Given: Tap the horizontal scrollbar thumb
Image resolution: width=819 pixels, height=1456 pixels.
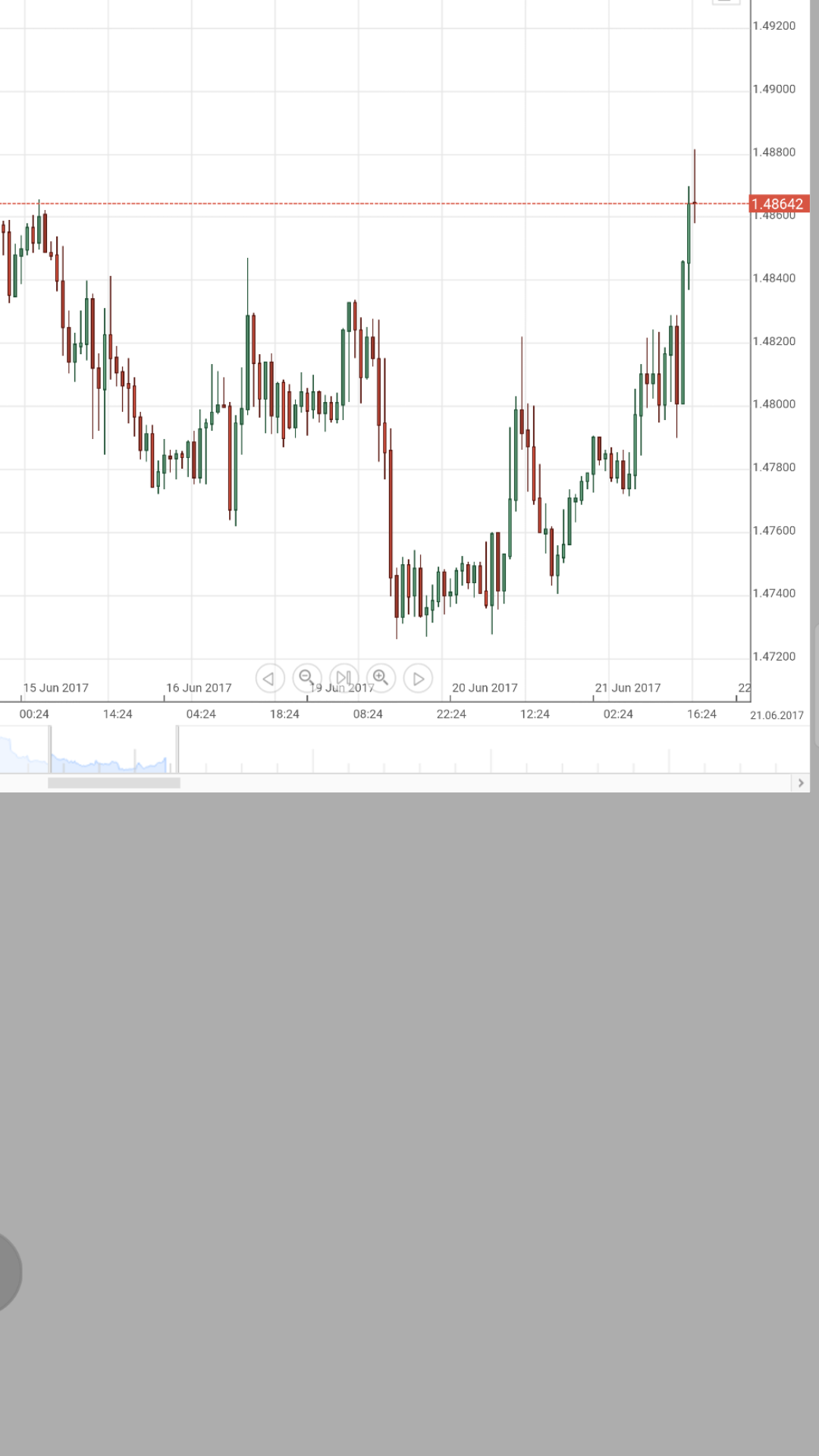Looking at the screenshot, I should click(x=114, y=783).
